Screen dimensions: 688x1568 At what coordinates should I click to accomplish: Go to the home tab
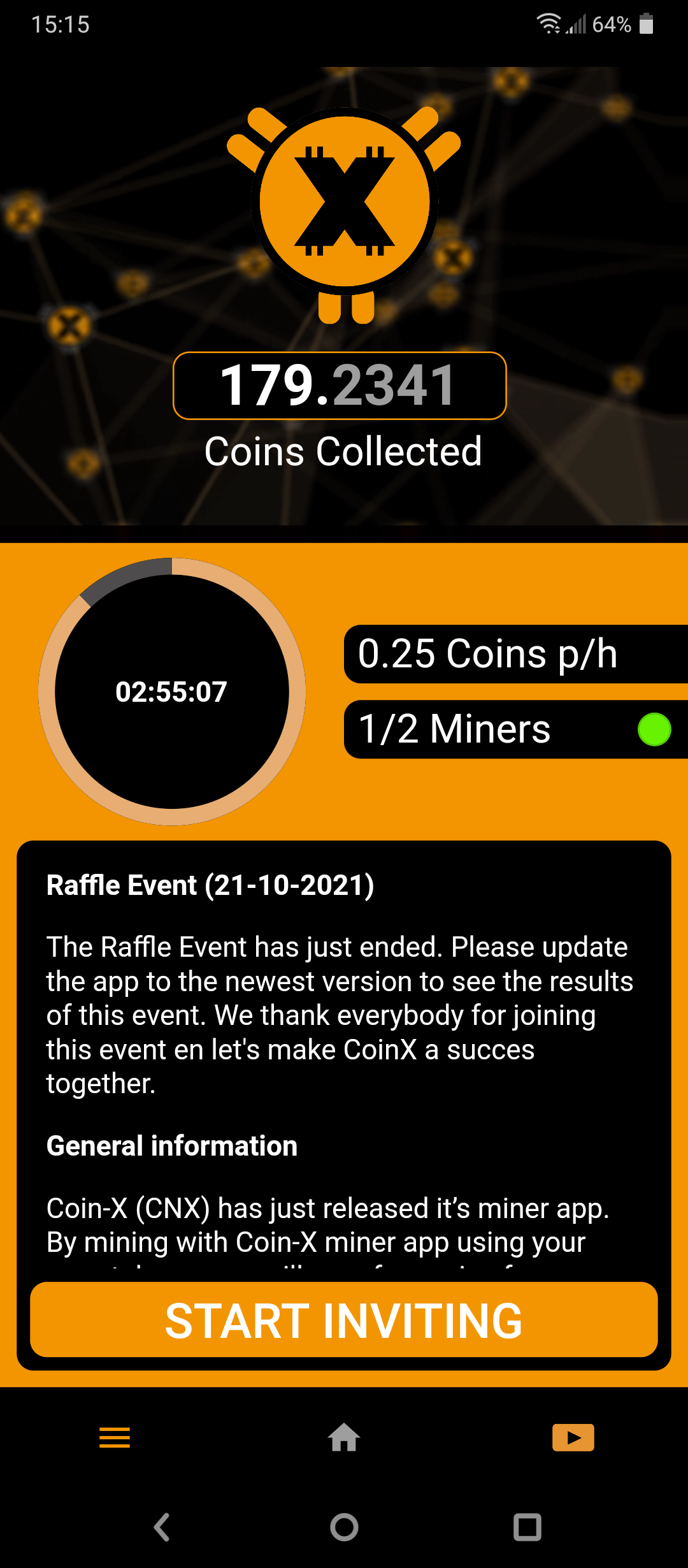[x=344, y=1437]
